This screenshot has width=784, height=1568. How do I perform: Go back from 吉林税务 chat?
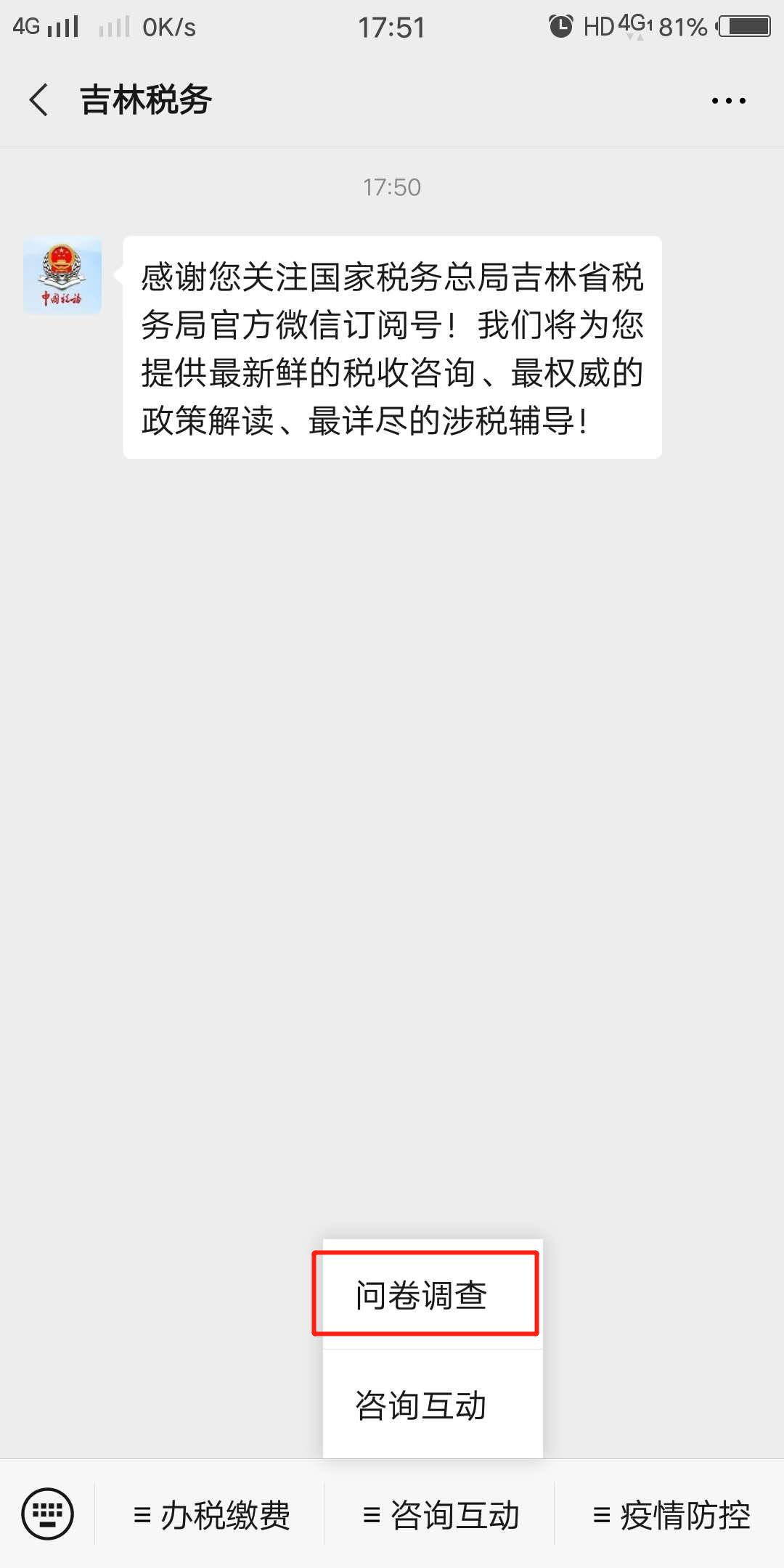pyautogui.click(x=39, y=99)
